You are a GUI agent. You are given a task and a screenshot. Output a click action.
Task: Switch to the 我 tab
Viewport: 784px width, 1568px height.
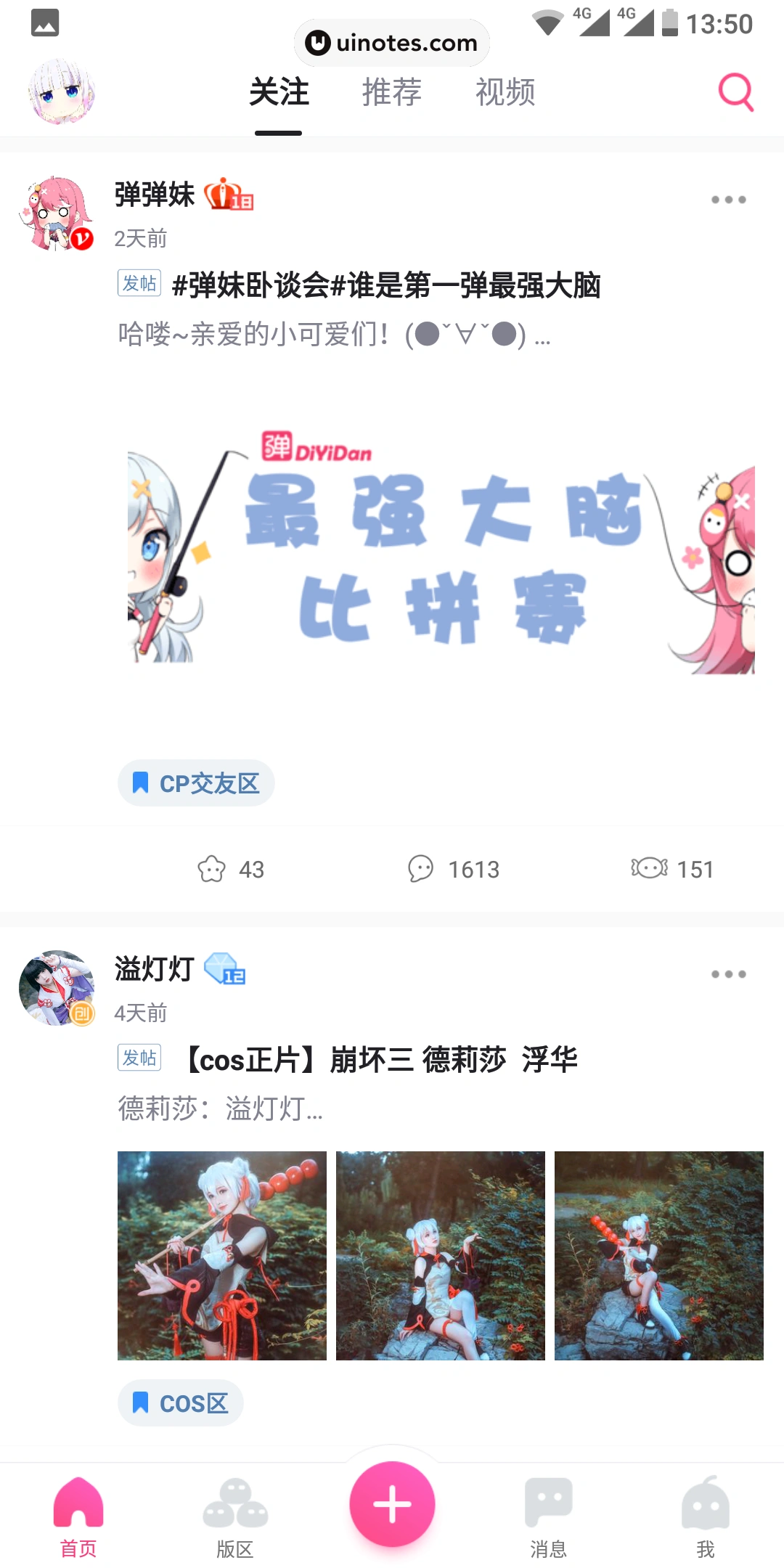click(705, 1517)
